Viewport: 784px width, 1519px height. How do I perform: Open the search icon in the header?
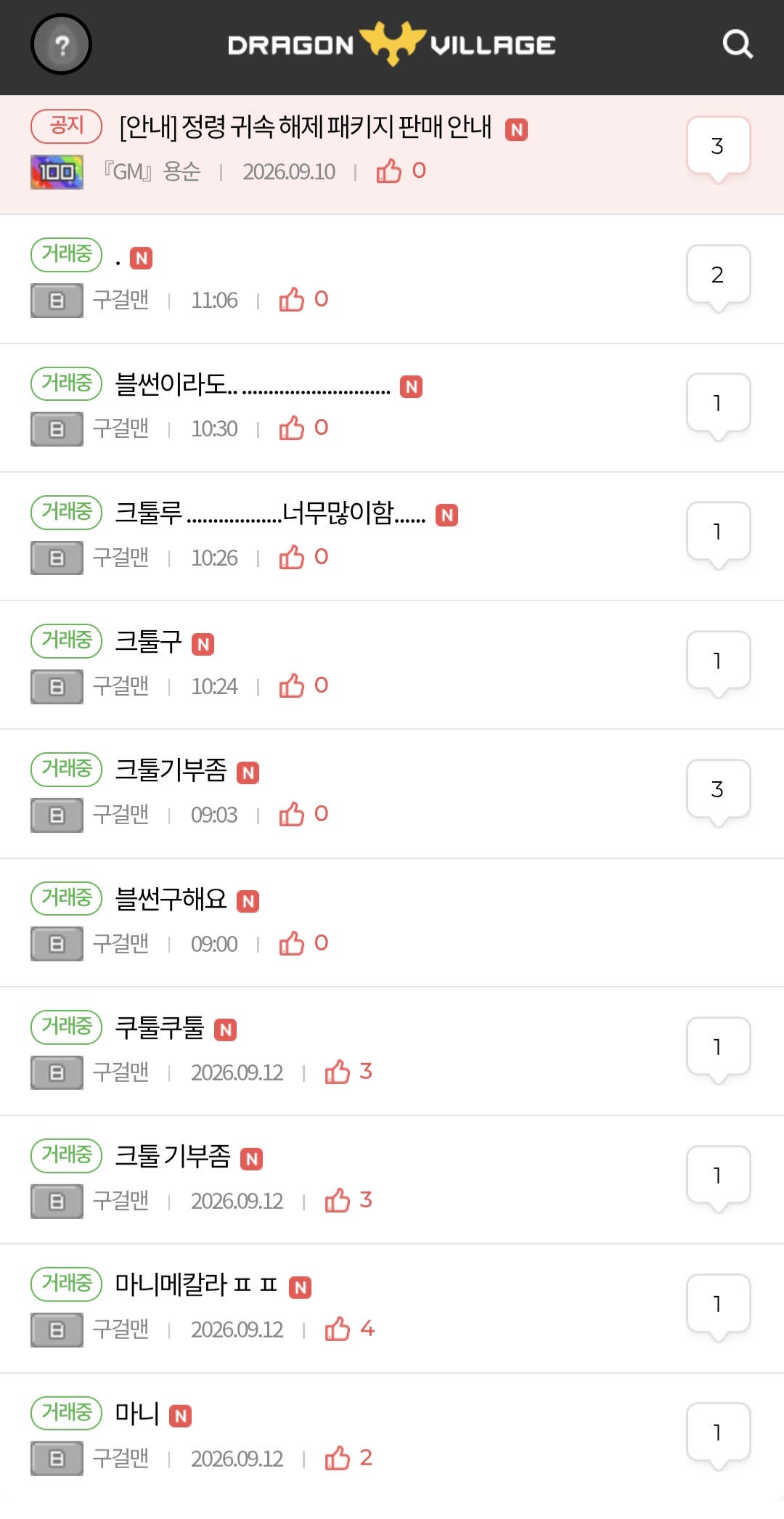(x=738, y=44)
